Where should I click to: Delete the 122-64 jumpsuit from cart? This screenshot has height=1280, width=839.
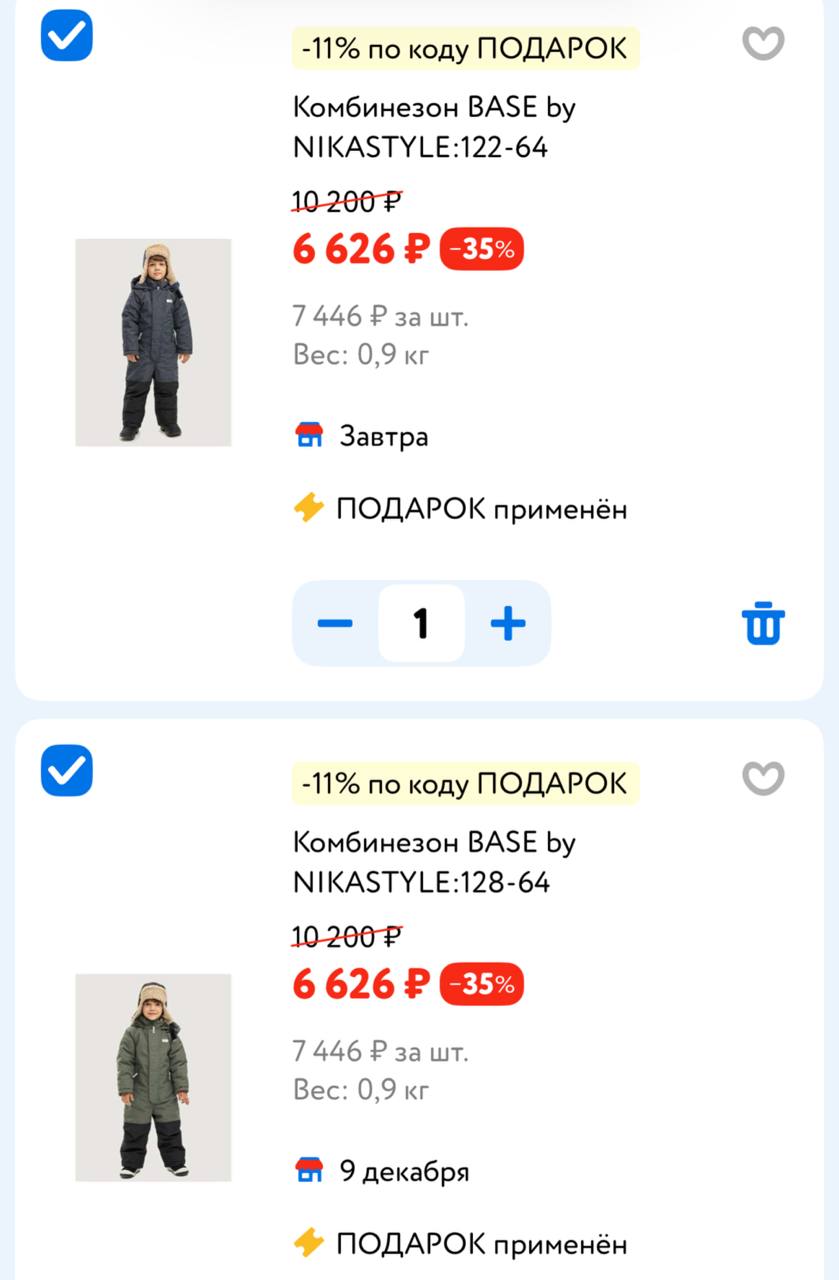tap(763, 624)
